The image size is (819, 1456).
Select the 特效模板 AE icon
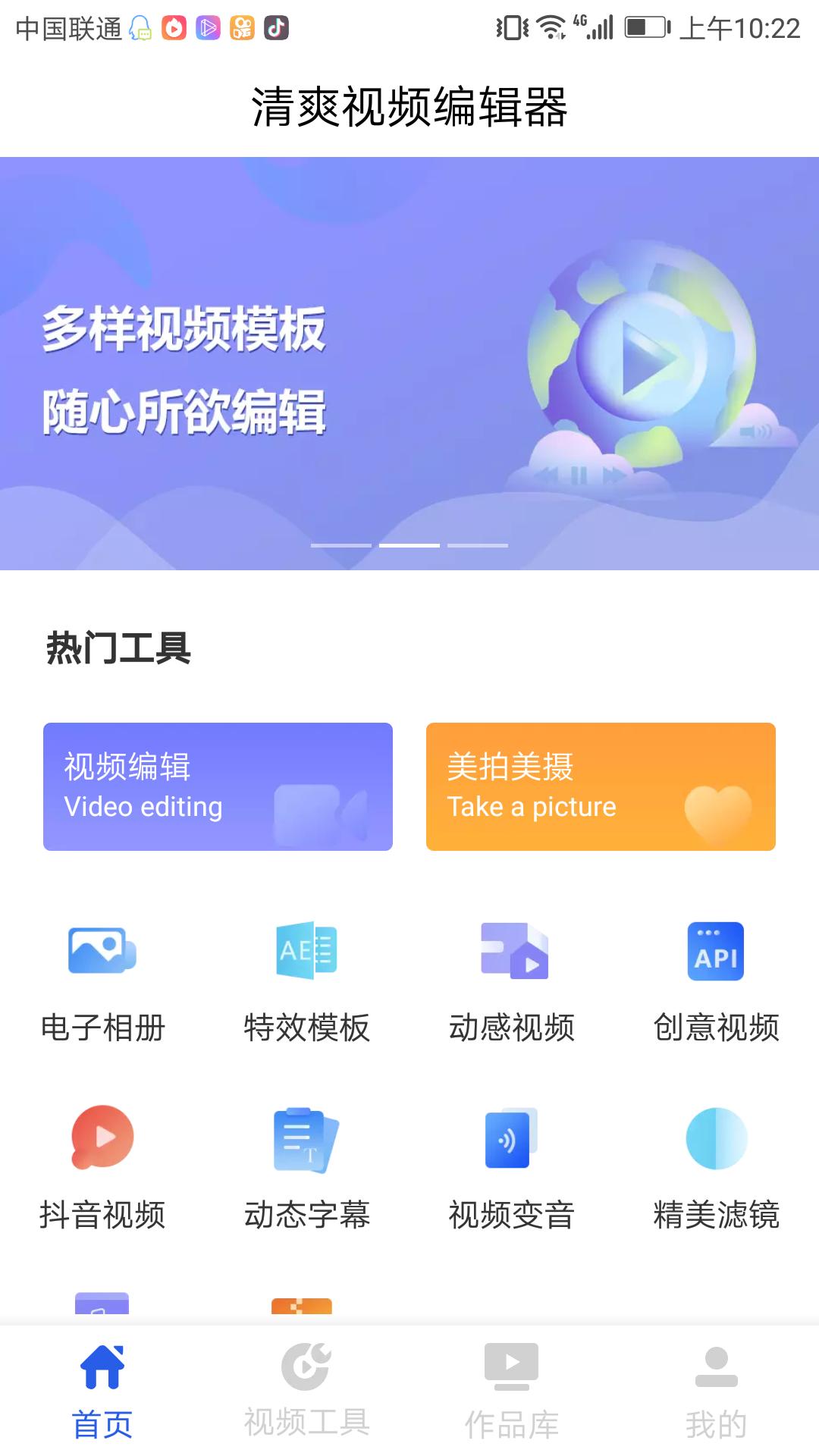coord(306,952)
